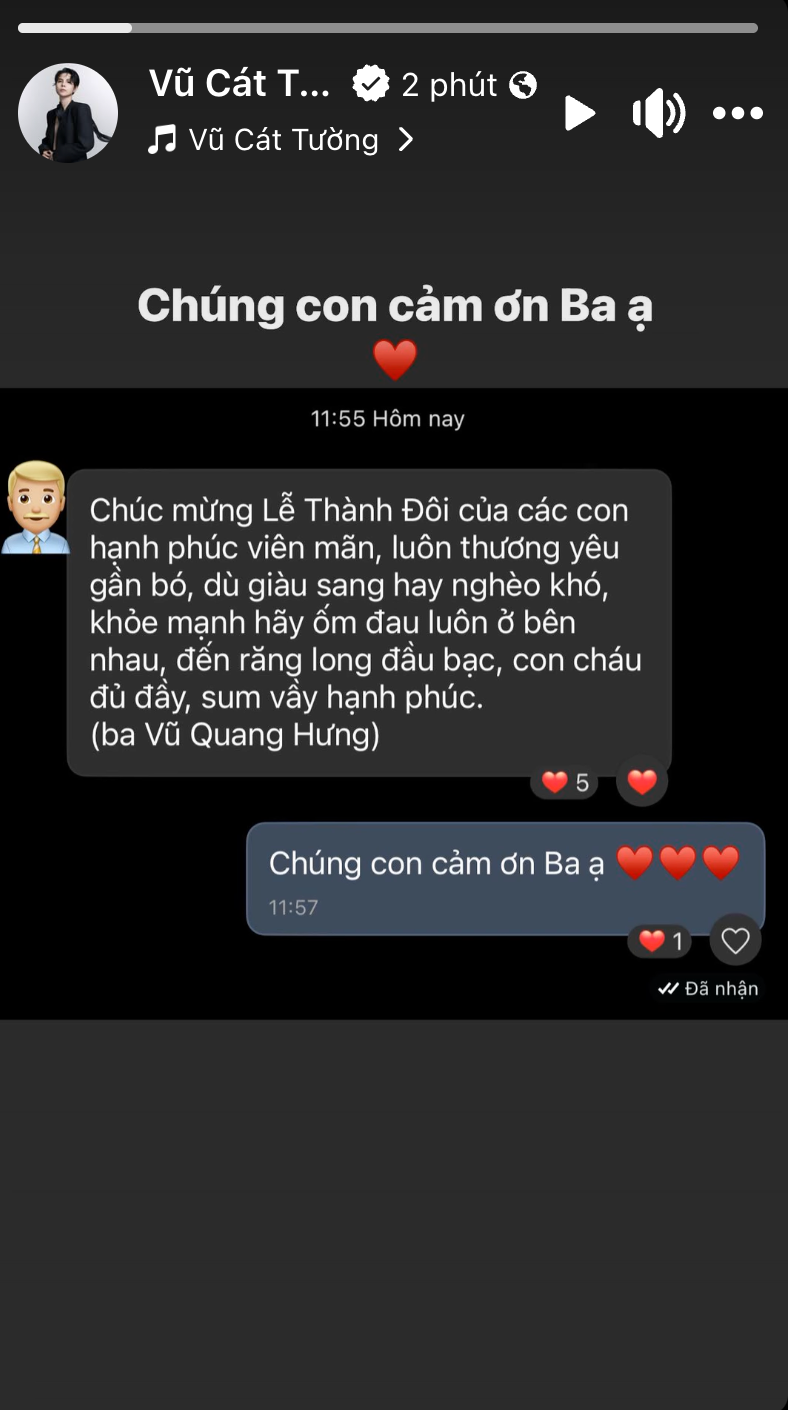Click the heart reaction showing 5
The width and height of the screenshot is (788, 1410).
coord(563,781)
